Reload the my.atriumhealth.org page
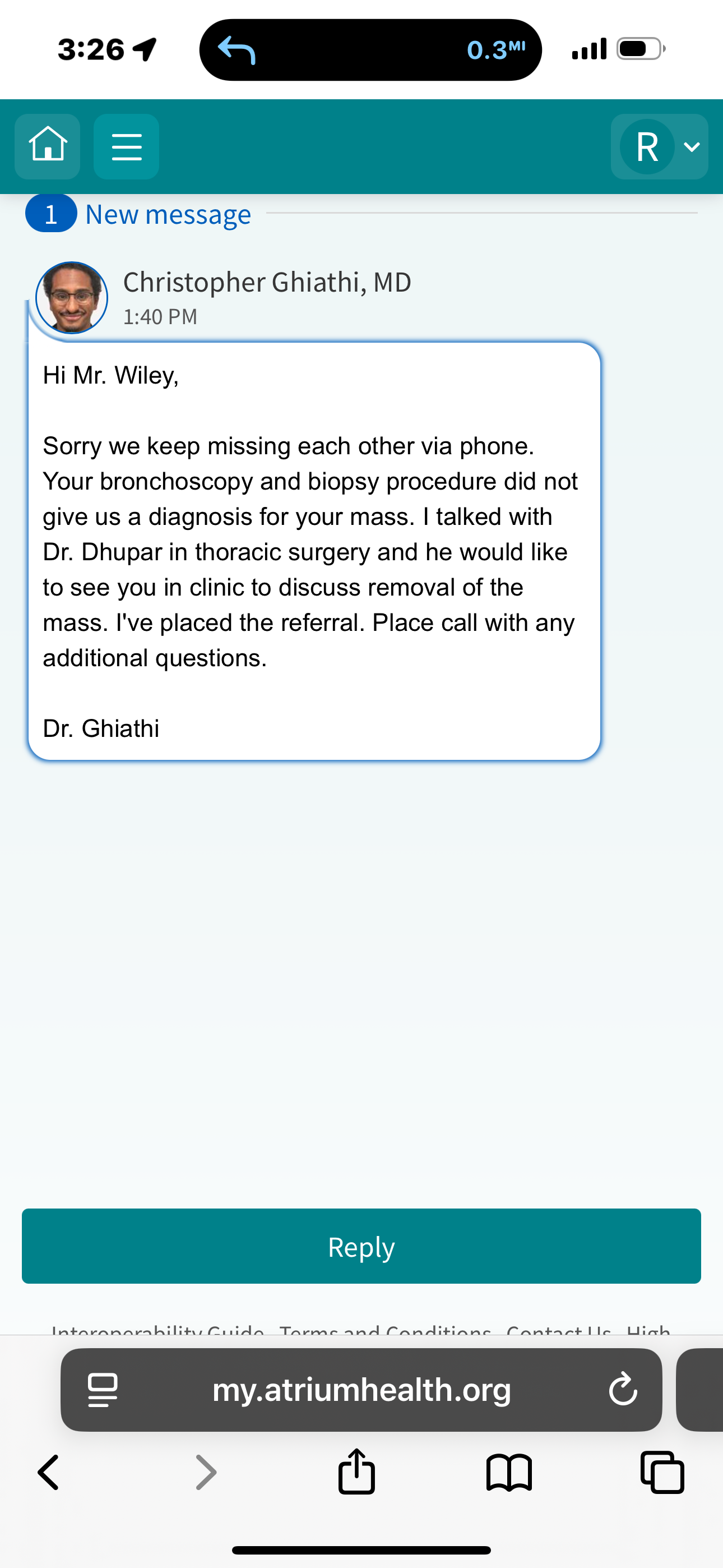Viewport: 723px width, 1568px height. [x=623, y=1390]
